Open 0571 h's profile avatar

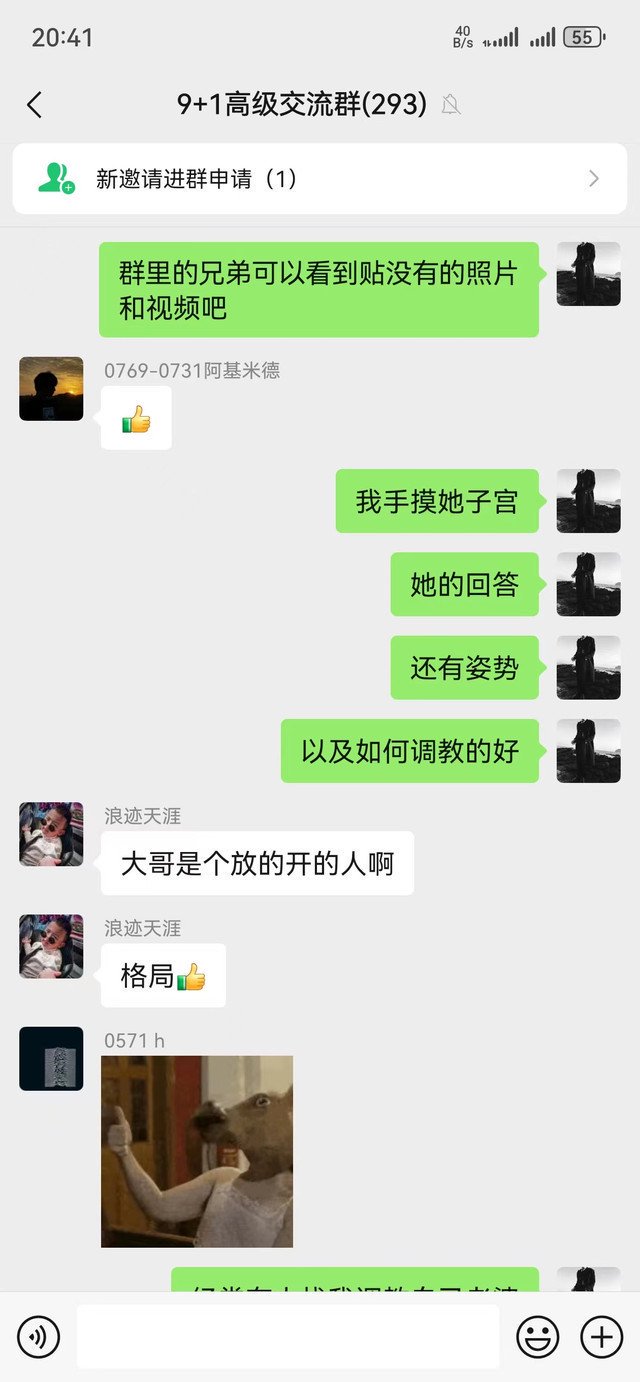click(51, 1058)
